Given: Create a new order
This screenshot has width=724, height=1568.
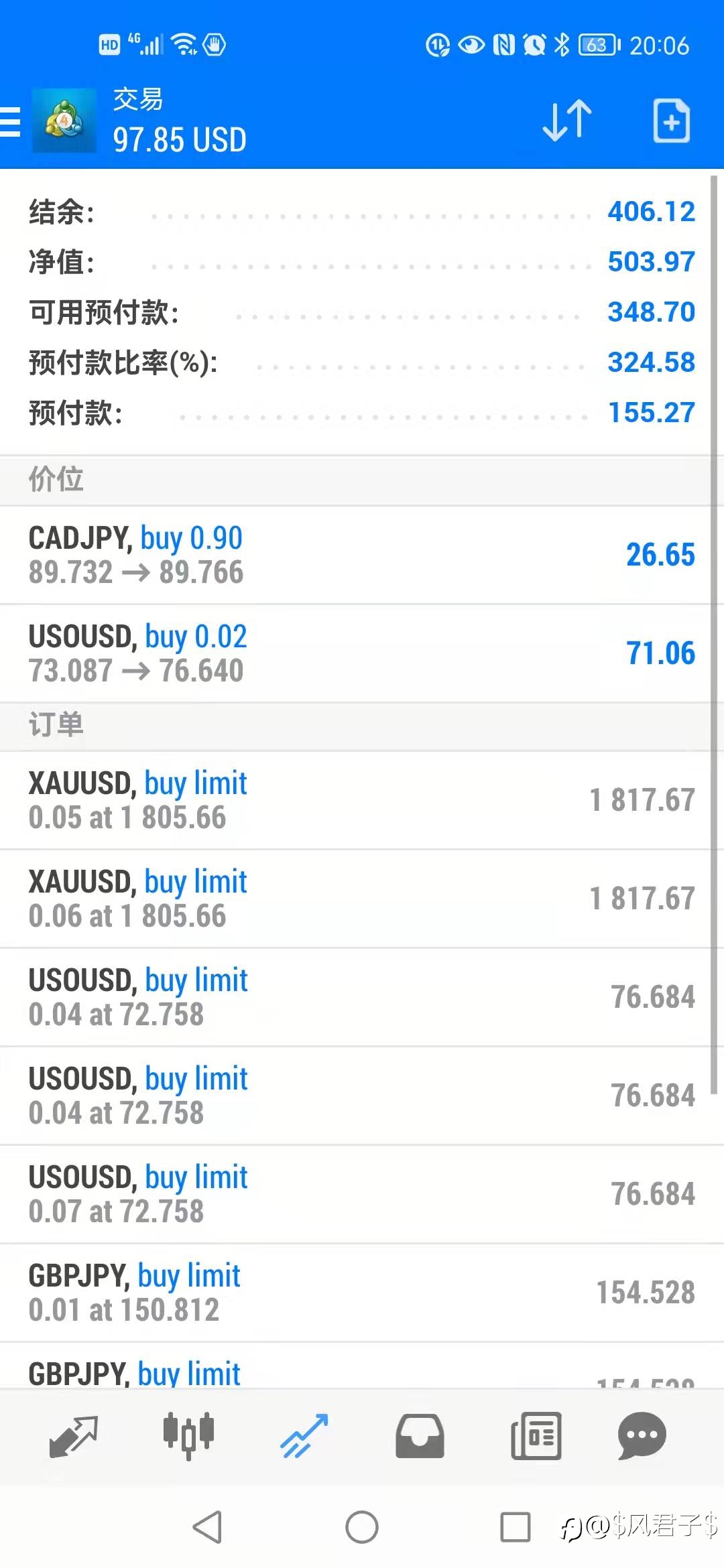Looking at the screenshot, I should (672, 121).
